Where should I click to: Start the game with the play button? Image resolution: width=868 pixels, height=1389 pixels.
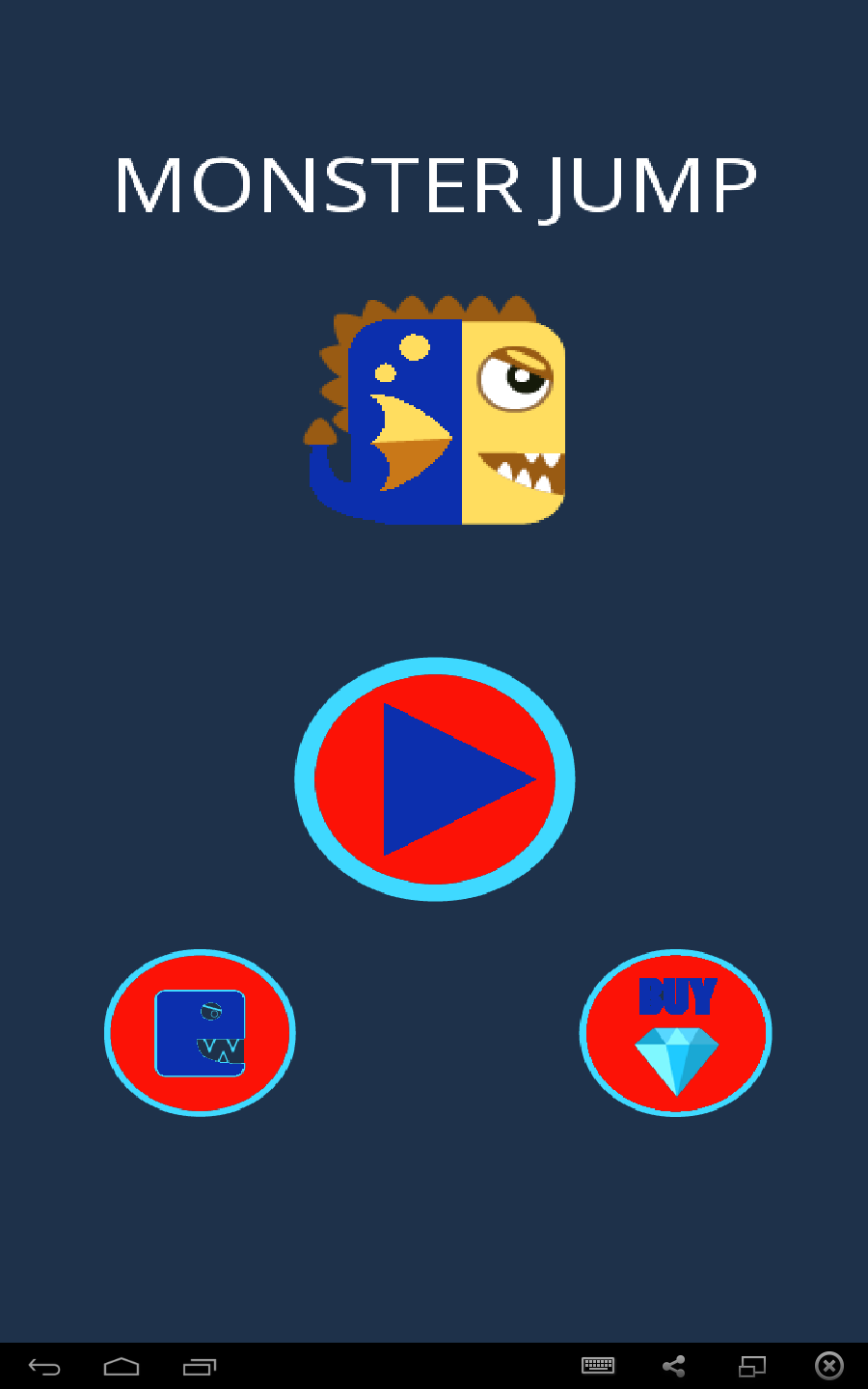coord(435,779)
